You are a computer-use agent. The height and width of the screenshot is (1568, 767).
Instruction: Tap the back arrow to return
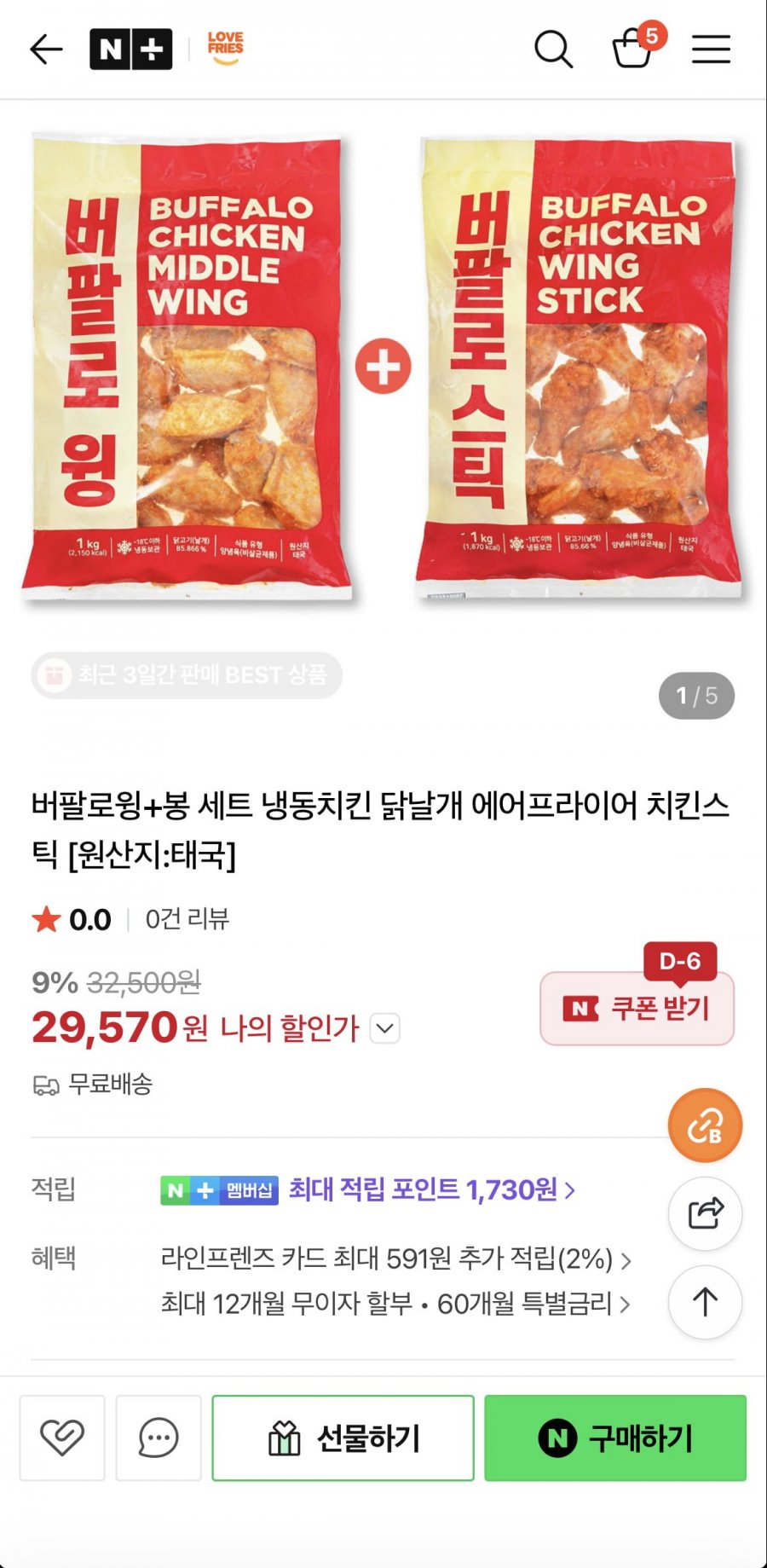(x=47, y=49)
